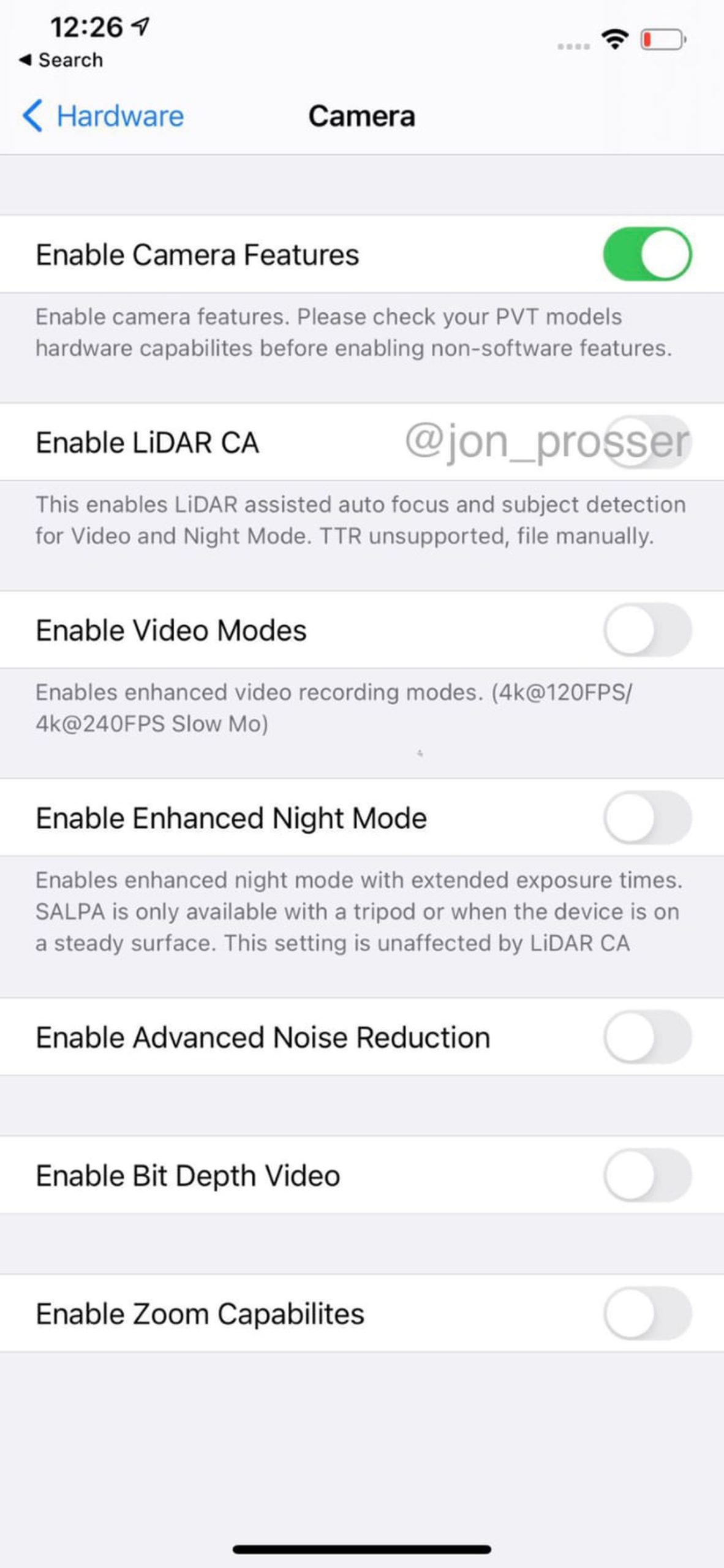The image size is (724, 1568).
Task: Select the Camera navigation title
Action: (x=363, y=116)
